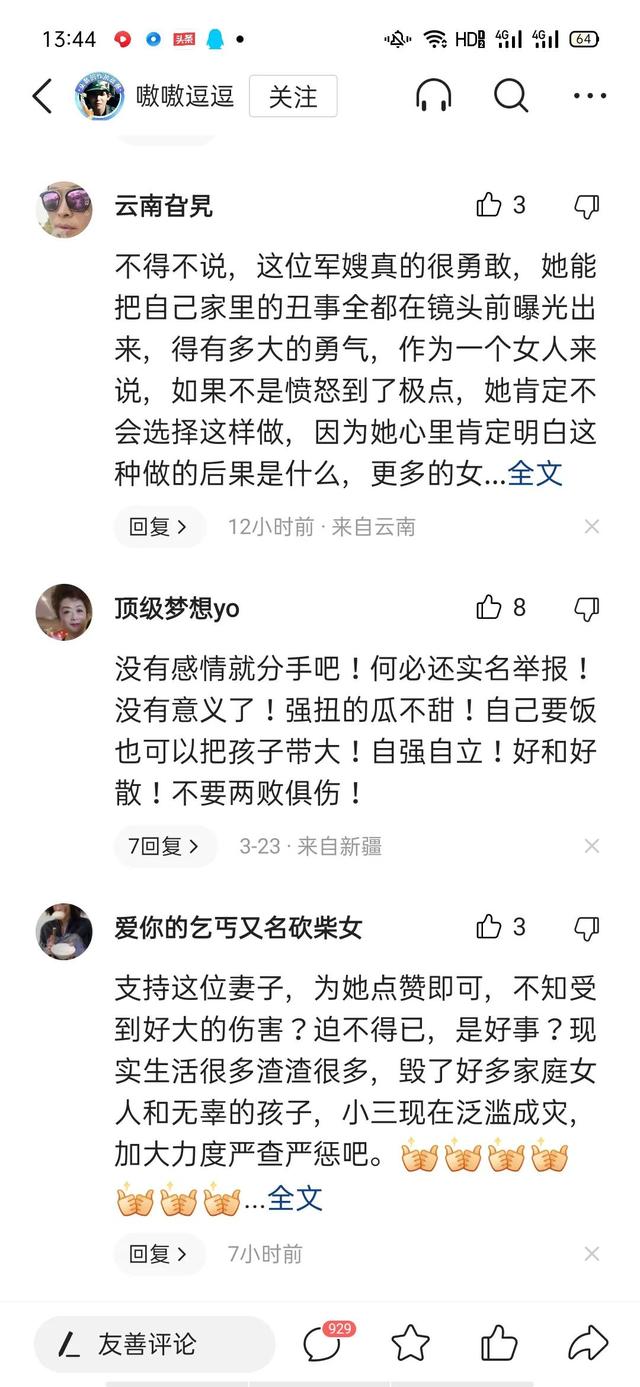The height and width of the screenshot is (1387, 640).
Task: Follow author with the 关注 button
Action: pos(293,97)
